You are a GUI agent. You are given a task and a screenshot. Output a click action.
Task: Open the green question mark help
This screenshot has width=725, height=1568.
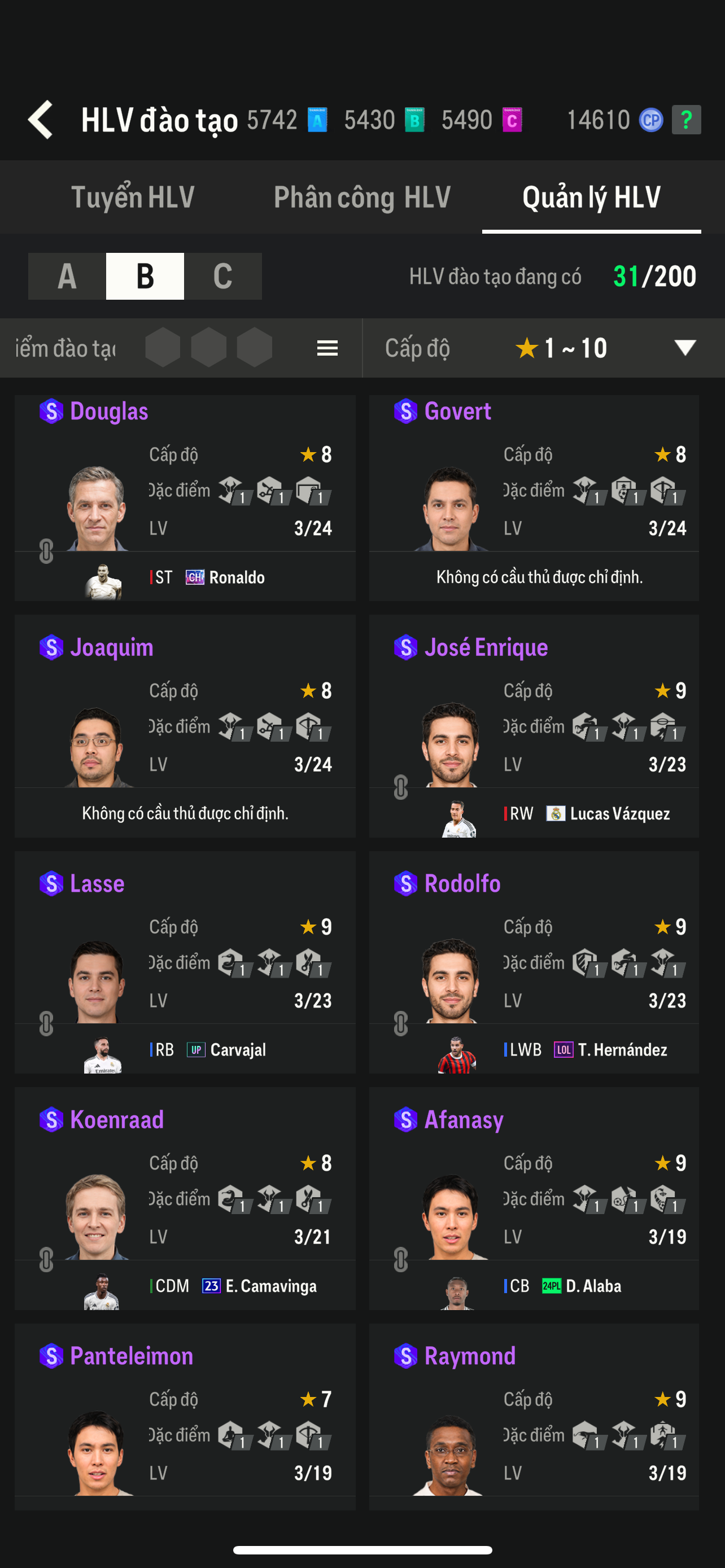[686, 120]
